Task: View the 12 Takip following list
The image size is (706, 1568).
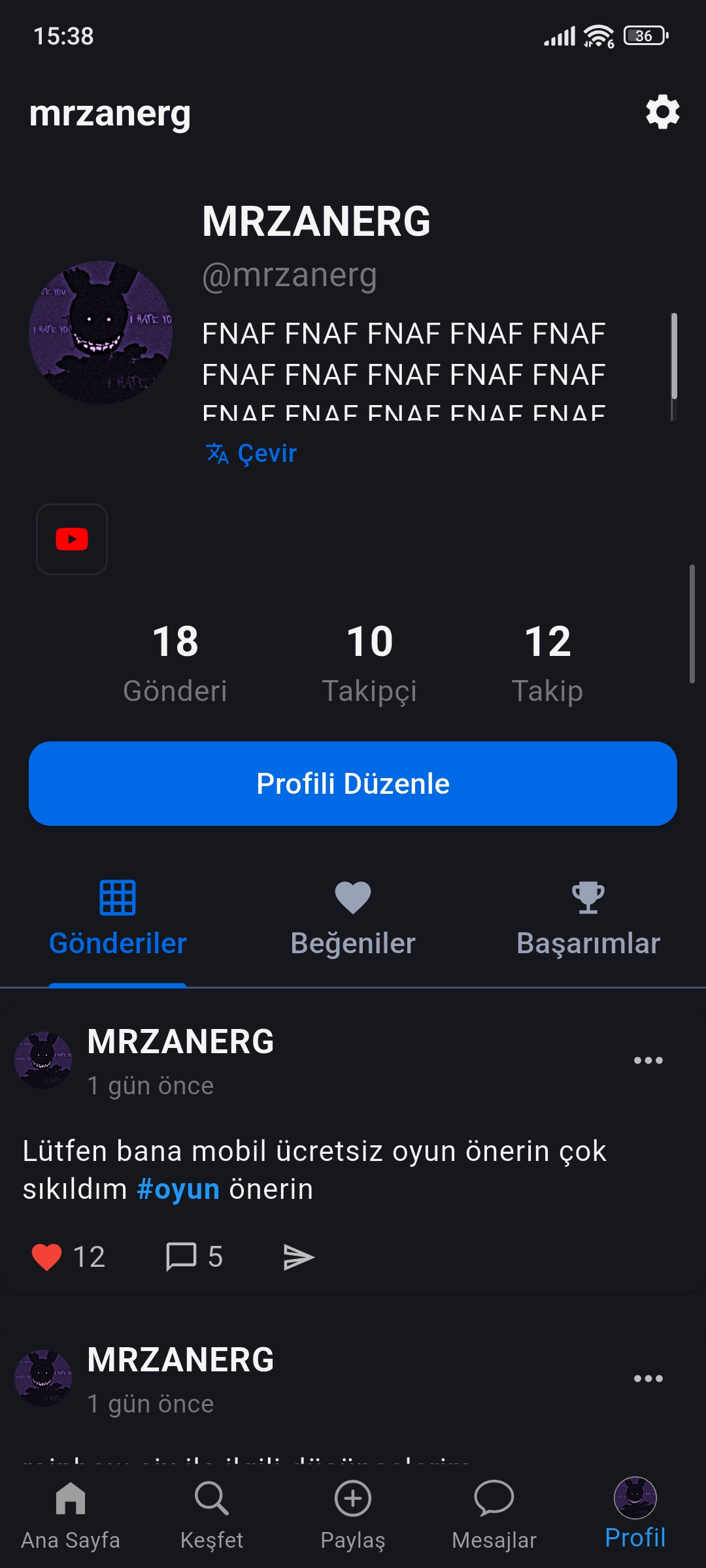Action: (x=547, y=663)
